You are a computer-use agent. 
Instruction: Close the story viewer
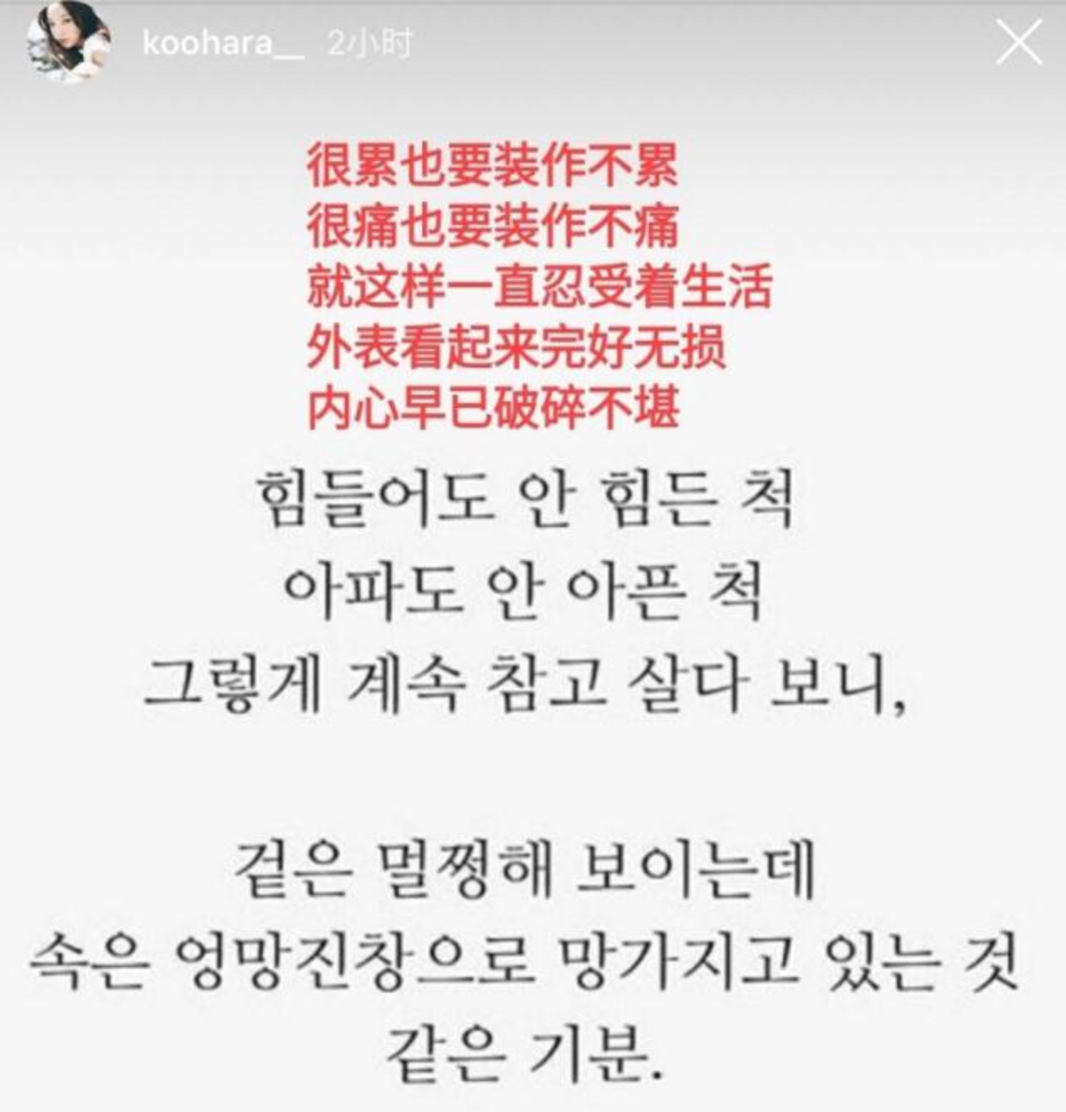[x=1019, y=44]
